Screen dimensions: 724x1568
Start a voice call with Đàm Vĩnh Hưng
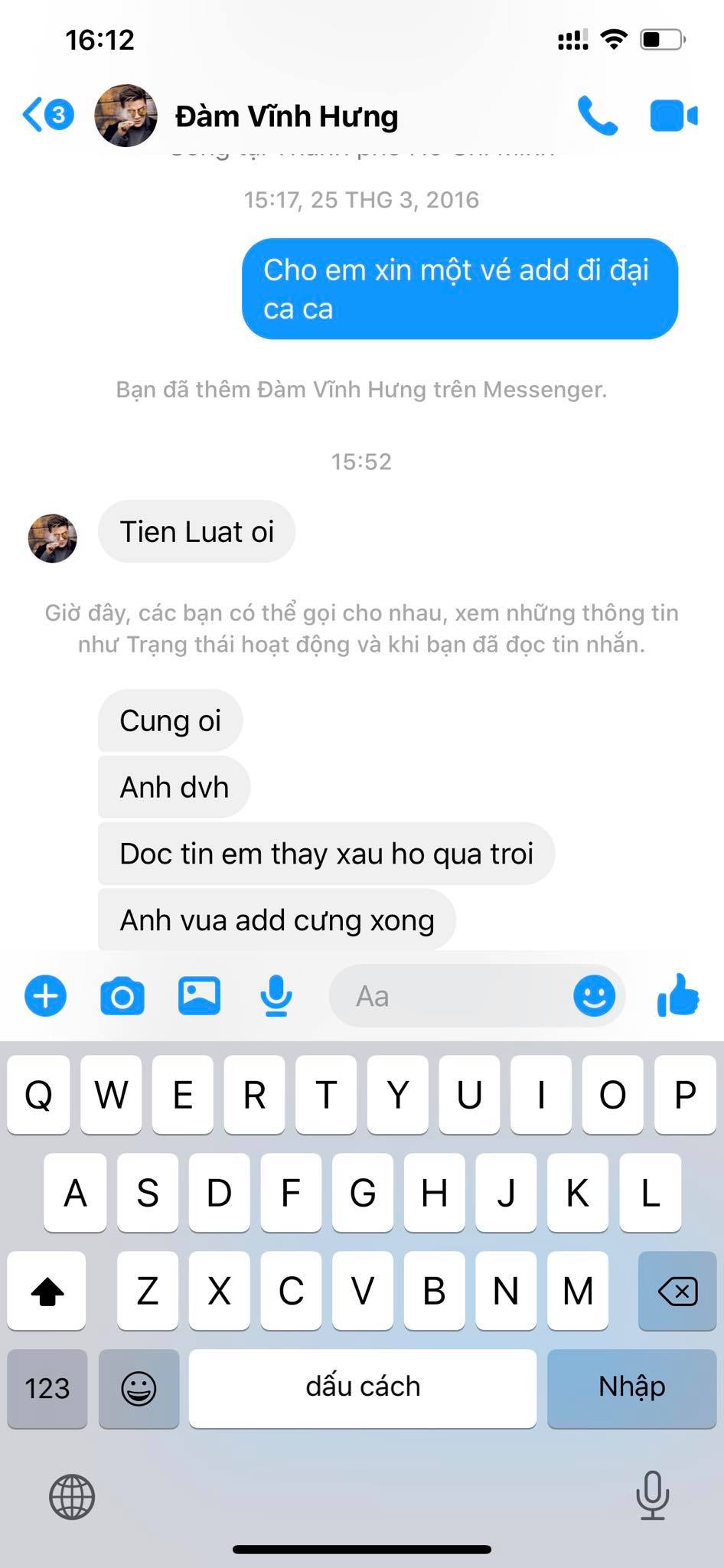[x=596, y=116]
